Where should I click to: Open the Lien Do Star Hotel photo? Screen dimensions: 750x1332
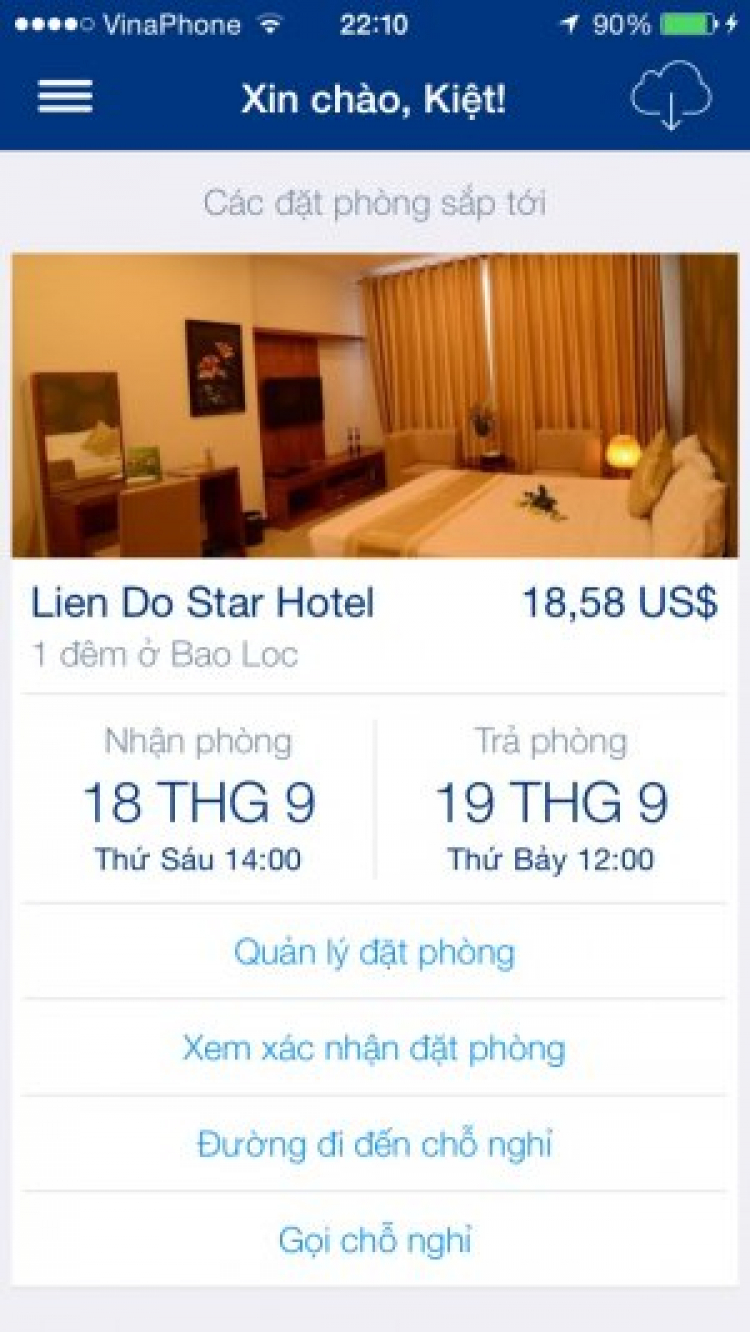(x=375, y=405)
